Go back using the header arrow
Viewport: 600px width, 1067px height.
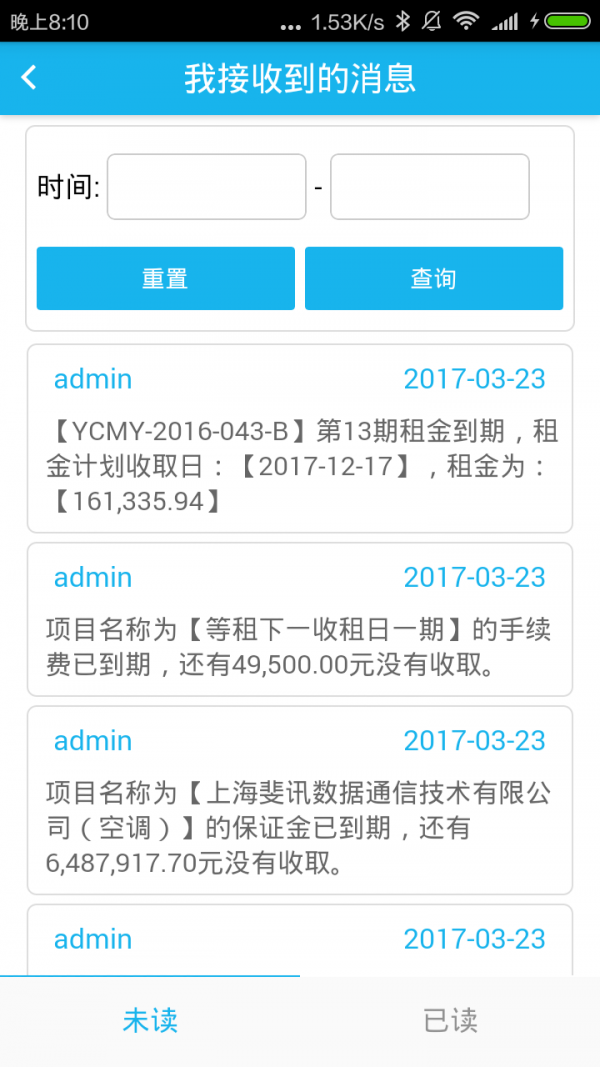[29, 78]
